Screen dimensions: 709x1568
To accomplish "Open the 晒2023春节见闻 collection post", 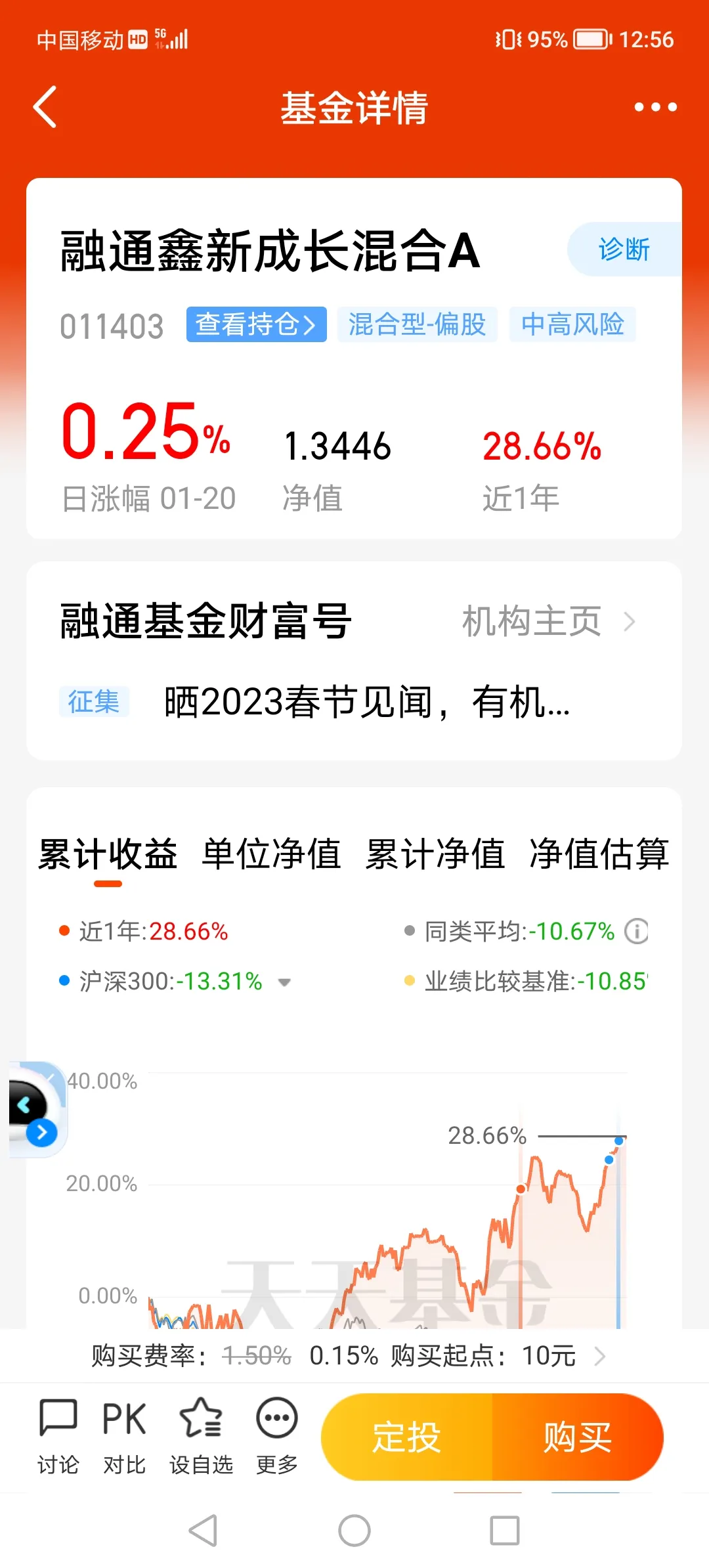I will tap(366, 702).
